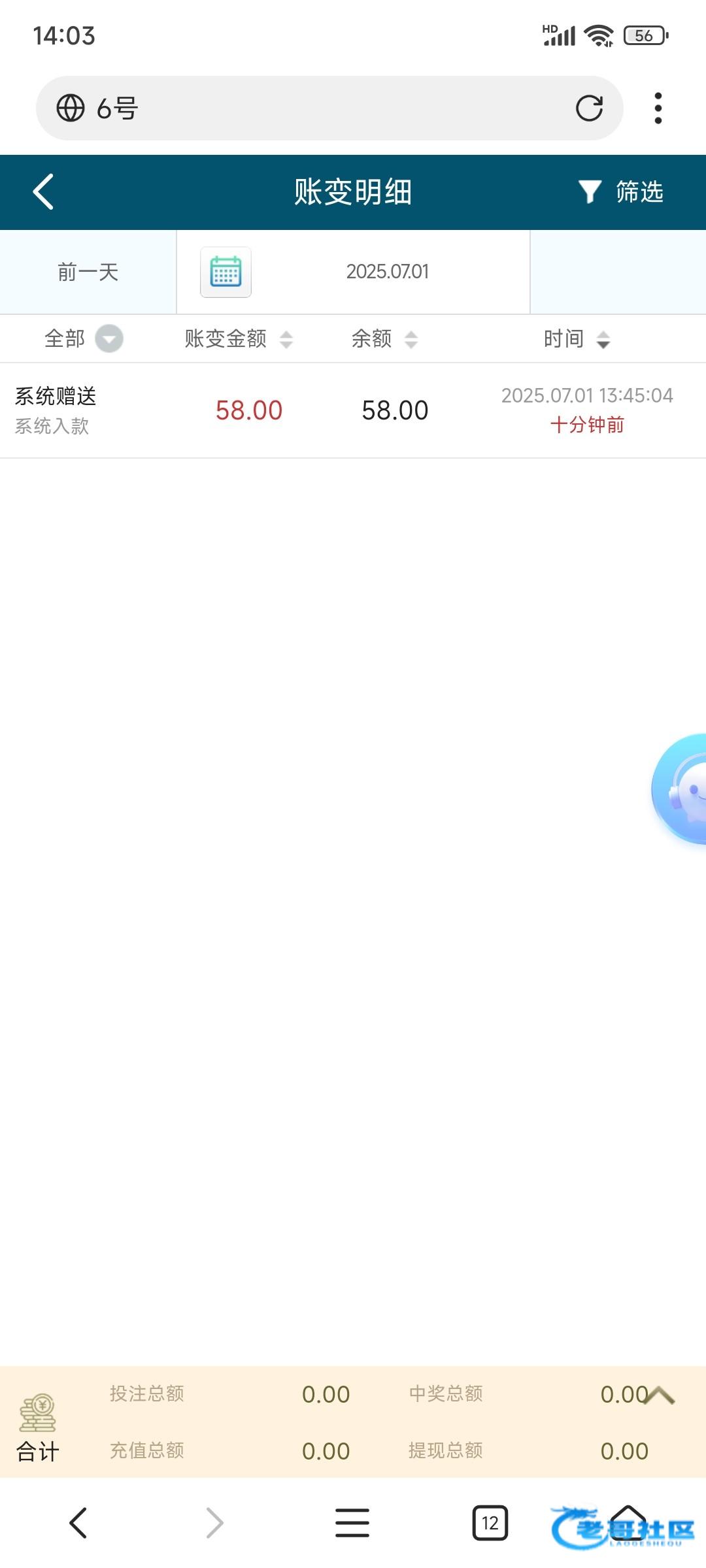Screen dimensions: 706x1568
Task: Sort by 时间
Action: (x=577, y=339)
